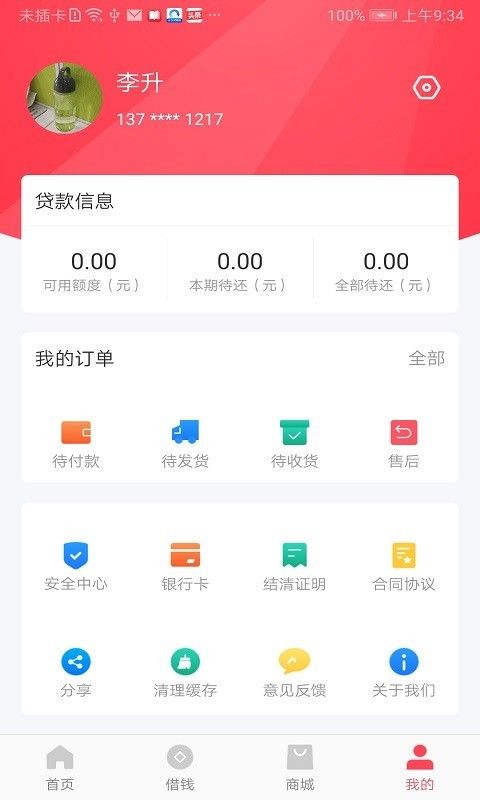Switch to the 首页 home tab

(60, 767)
